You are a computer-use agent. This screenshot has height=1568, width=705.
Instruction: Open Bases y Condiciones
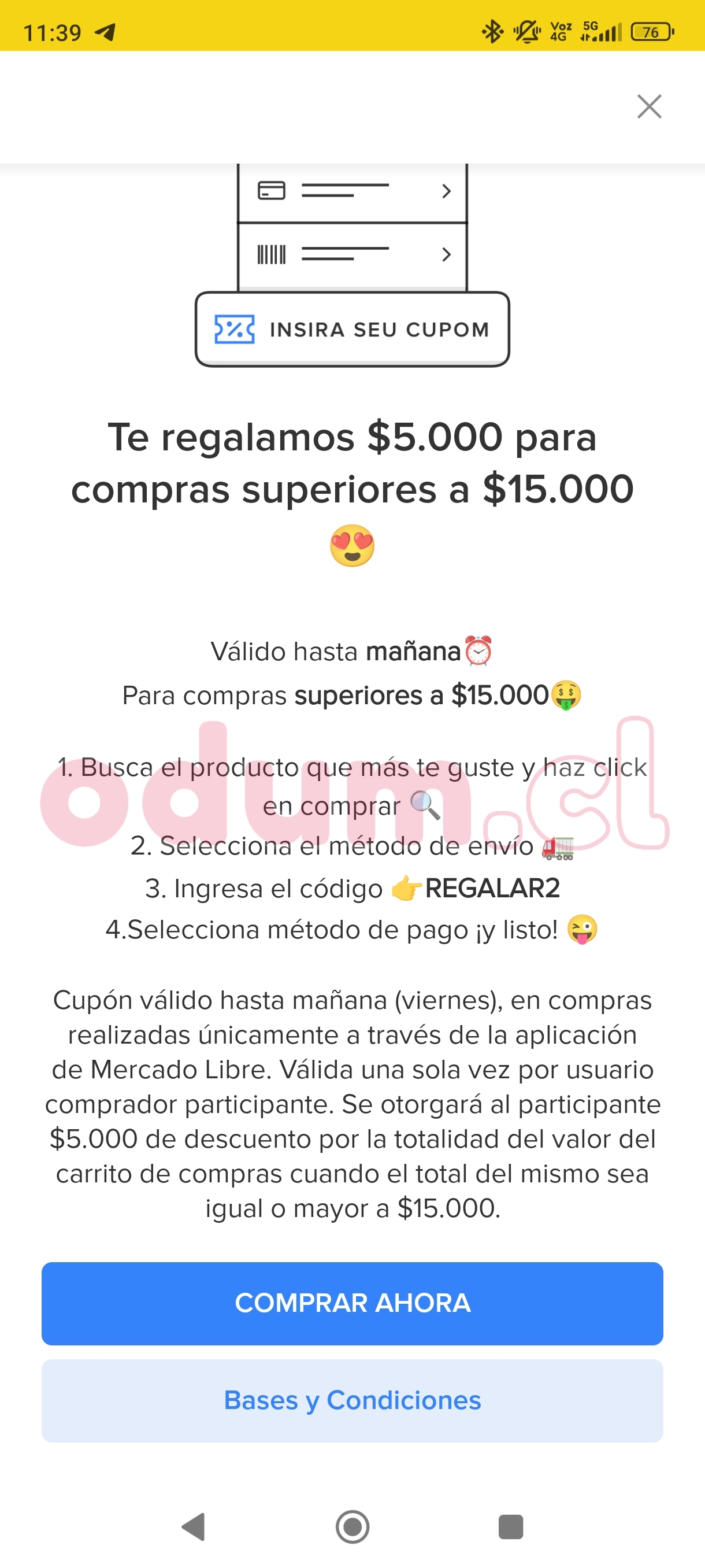(352, 1400)
